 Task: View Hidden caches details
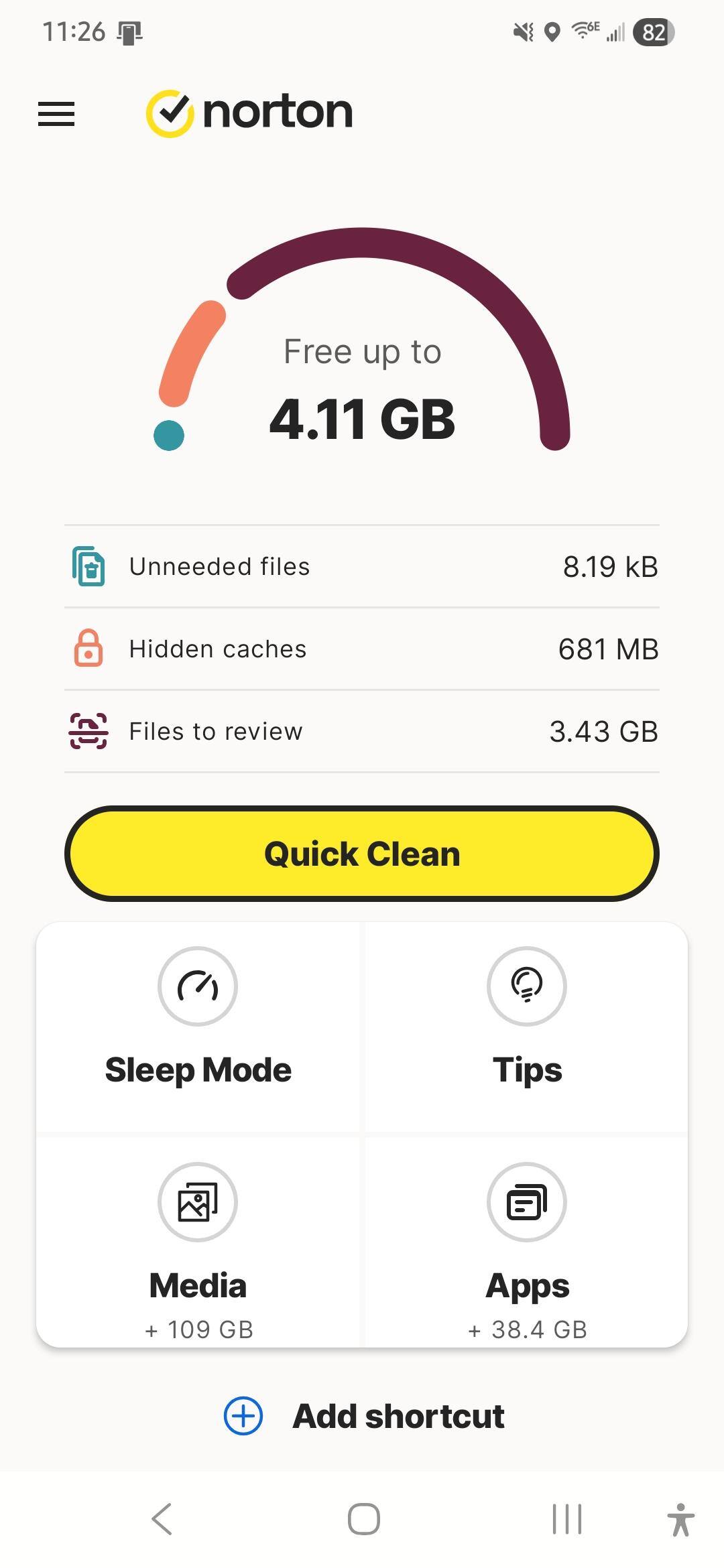click(x=362, y=649)
